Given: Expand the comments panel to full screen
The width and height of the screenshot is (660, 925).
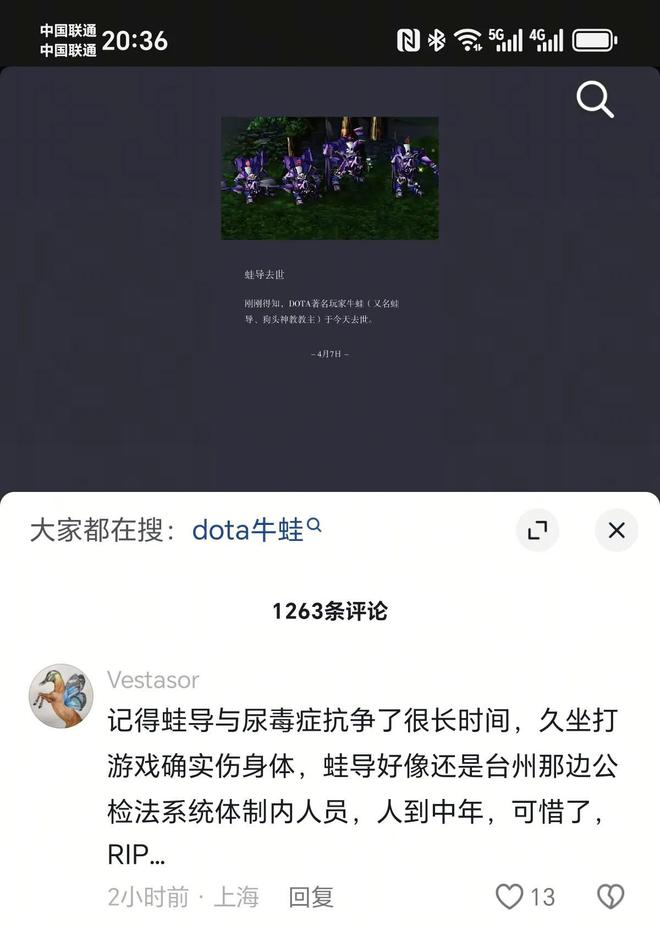Looking at the screenshot, I should (x=538, y=530).
